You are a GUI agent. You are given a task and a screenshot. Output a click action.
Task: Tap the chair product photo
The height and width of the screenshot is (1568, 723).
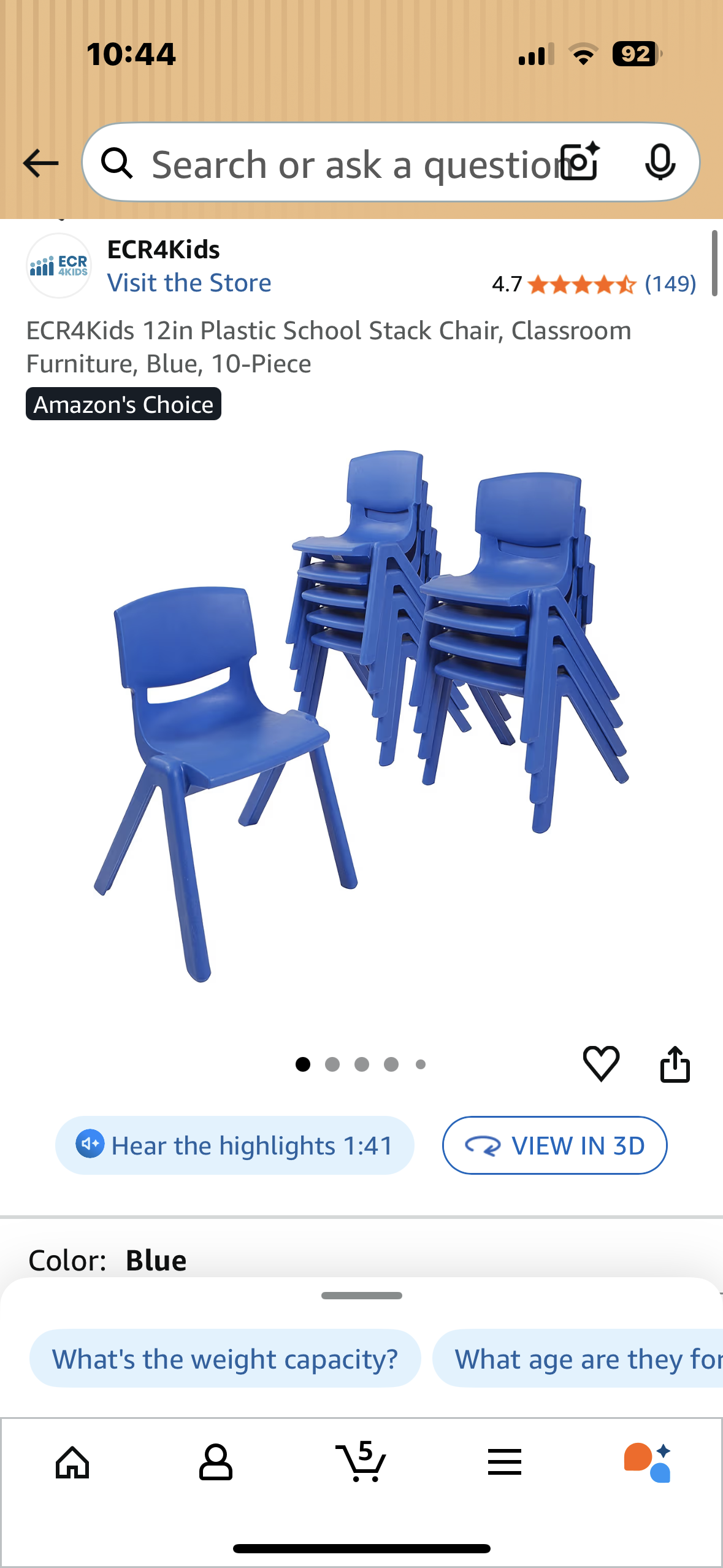pos(361,736)
